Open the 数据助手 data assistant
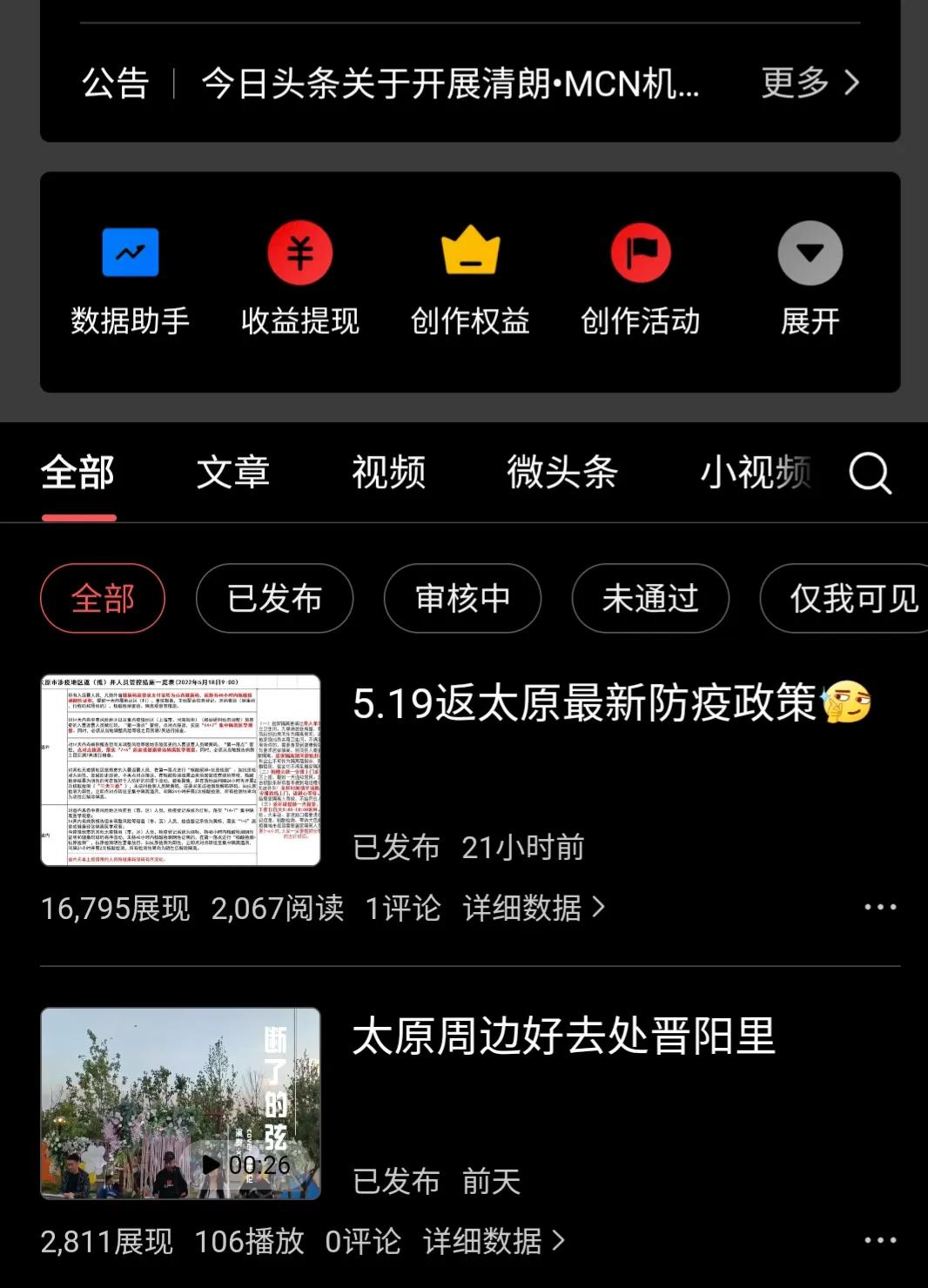This screenshot has height=1288, width=928. pyautogui.click(x=129, y=278)
